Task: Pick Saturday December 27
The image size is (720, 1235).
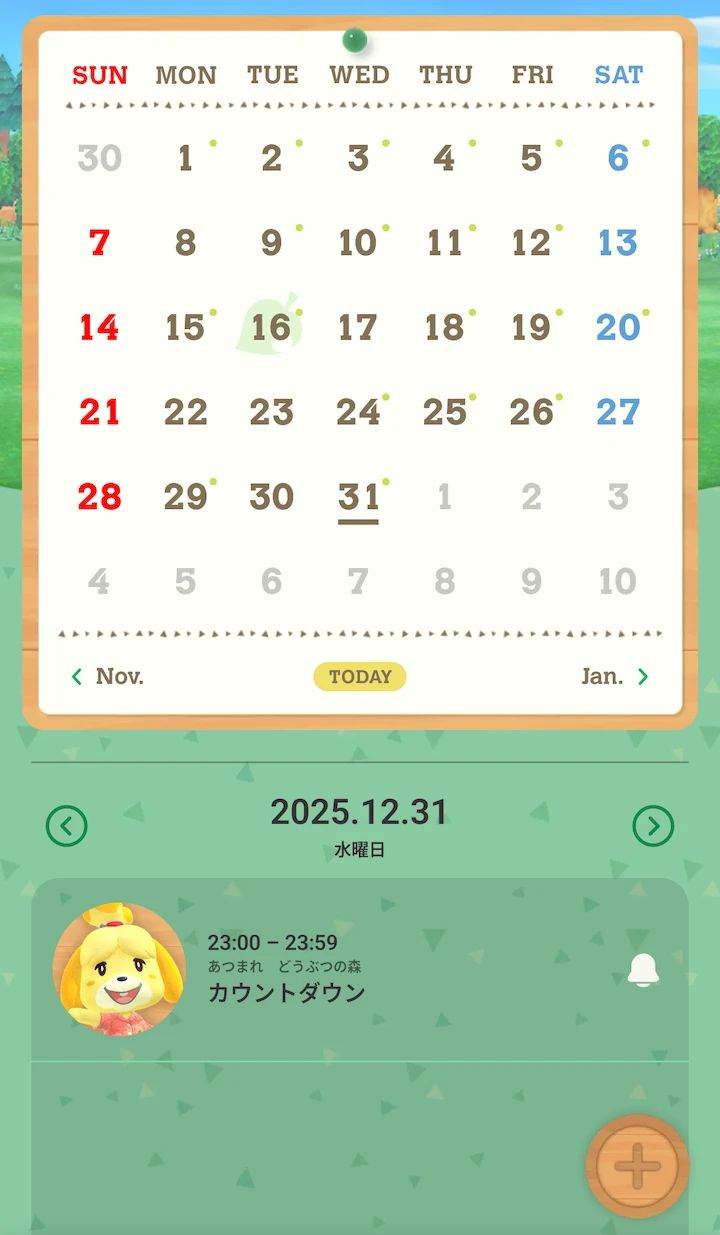Action: (x=618, y=412)
